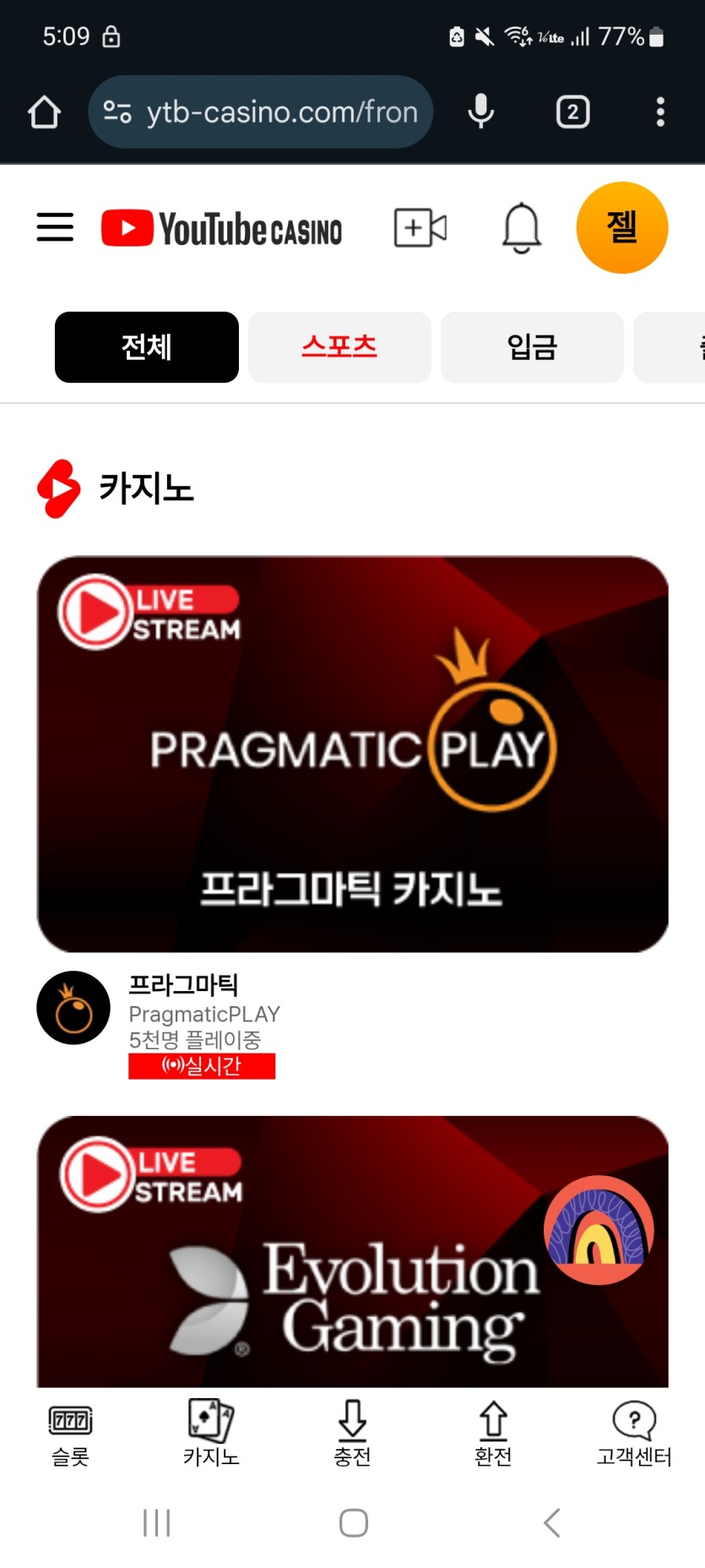Open 고객센터 customer support

point(634,1433)
